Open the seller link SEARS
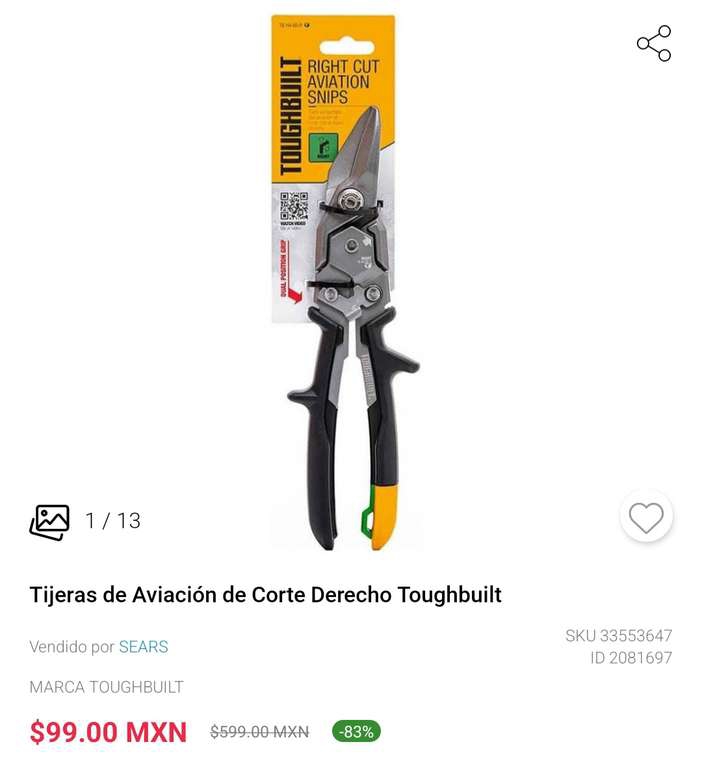Viewport: 702px width, 768px height. tap(143, 647)
